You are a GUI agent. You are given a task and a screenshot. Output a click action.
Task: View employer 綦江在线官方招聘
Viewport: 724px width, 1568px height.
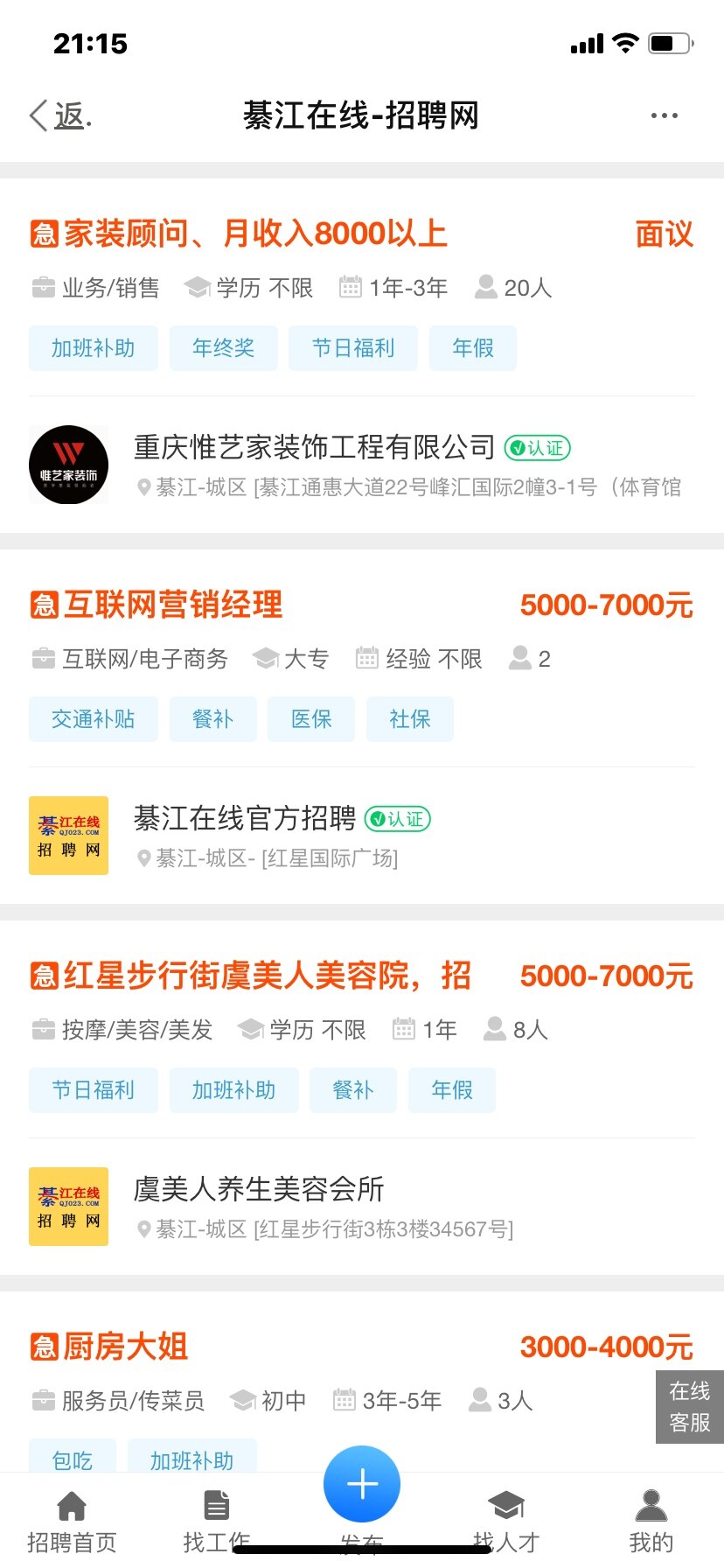[x=245, y=819]
